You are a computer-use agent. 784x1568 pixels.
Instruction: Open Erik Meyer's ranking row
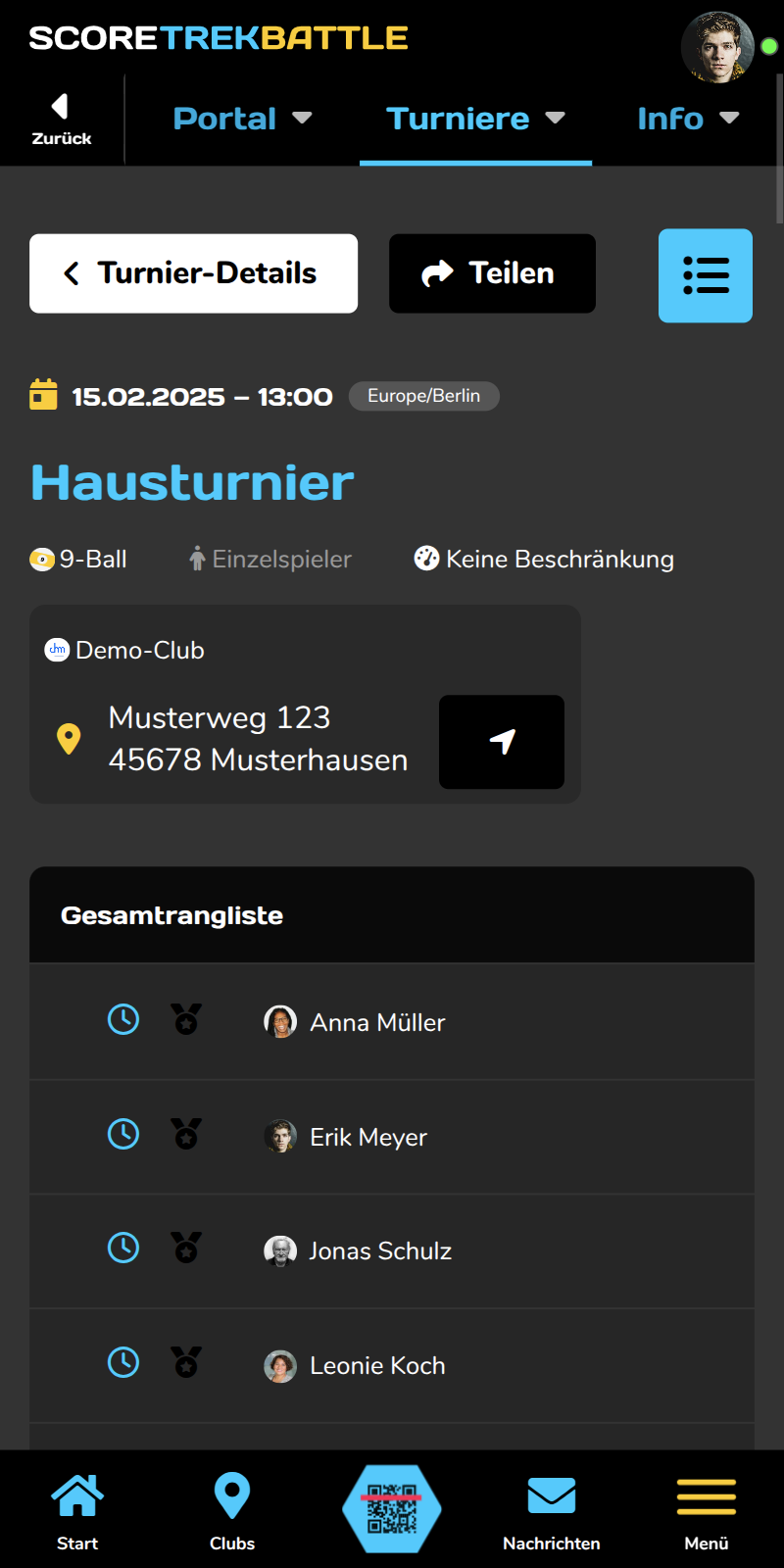click(368, 1137)
